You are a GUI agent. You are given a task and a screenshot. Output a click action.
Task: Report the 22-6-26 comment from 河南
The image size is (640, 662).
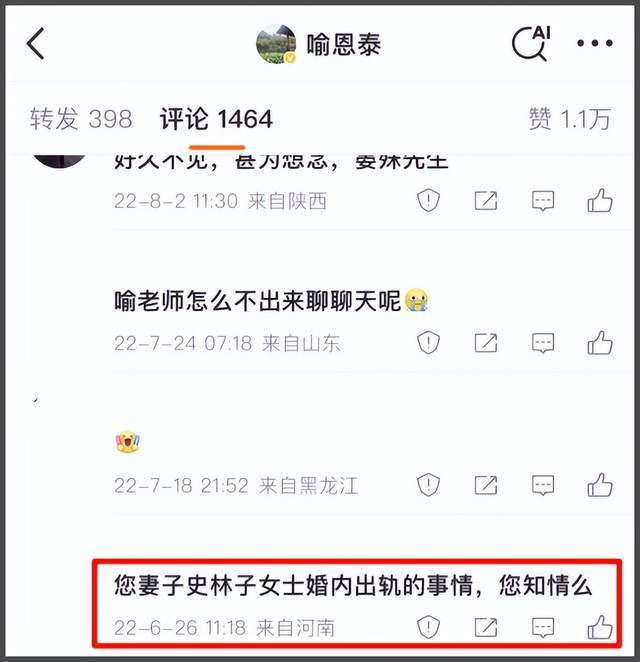click(429, 628)
